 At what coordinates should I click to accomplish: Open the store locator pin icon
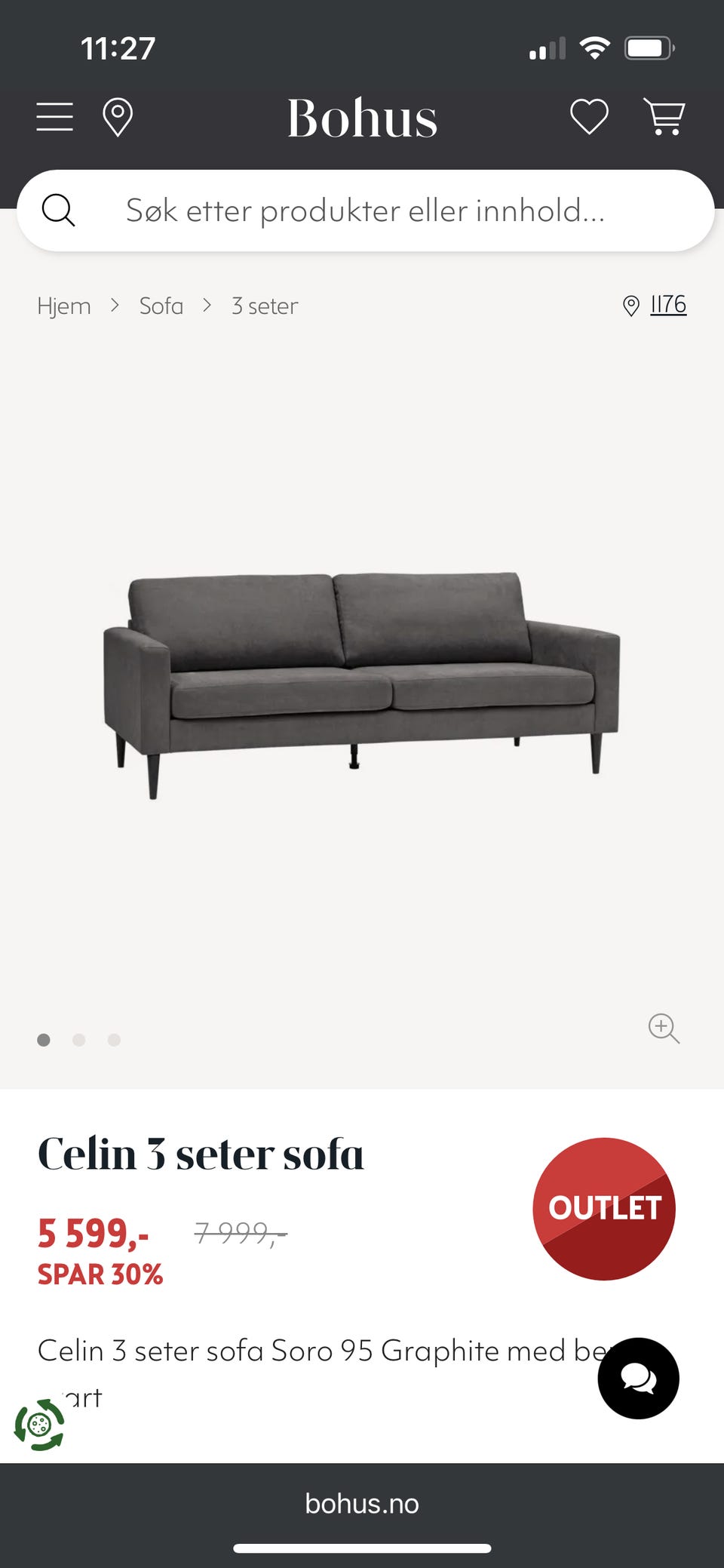coord(118,117)
